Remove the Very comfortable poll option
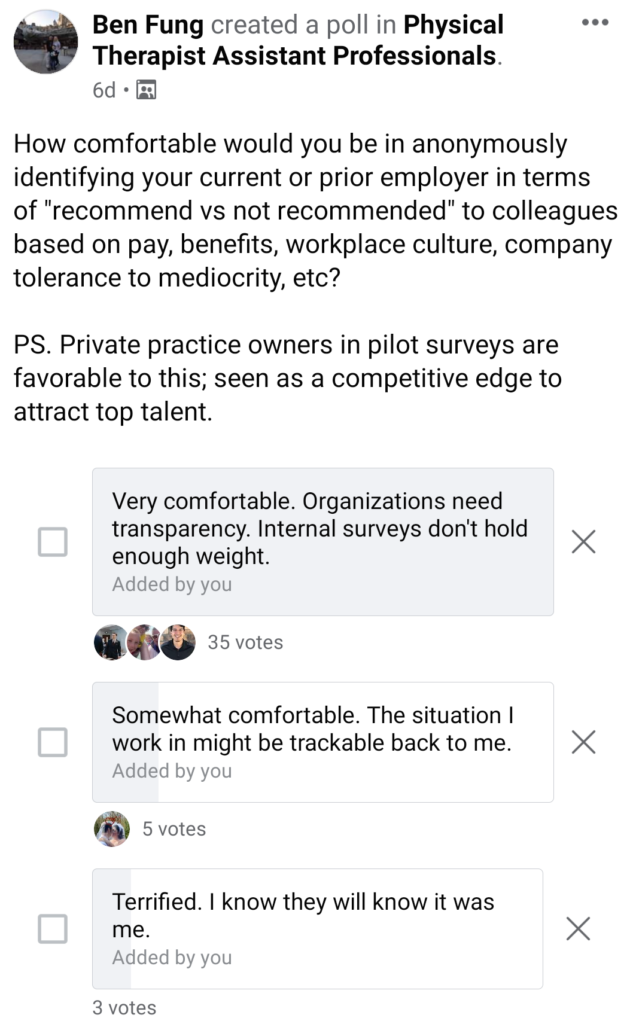This screenshot has width=633, height=1024. [583, 541]
